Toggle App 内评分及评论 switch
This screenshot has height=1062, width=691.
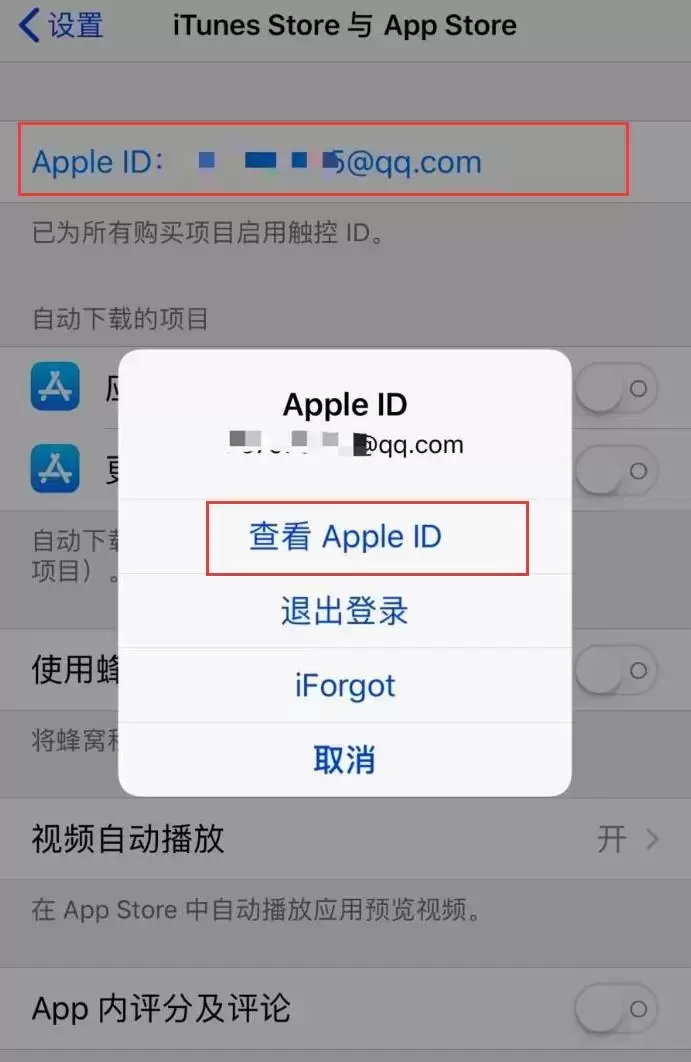(x=616, y=1007)
